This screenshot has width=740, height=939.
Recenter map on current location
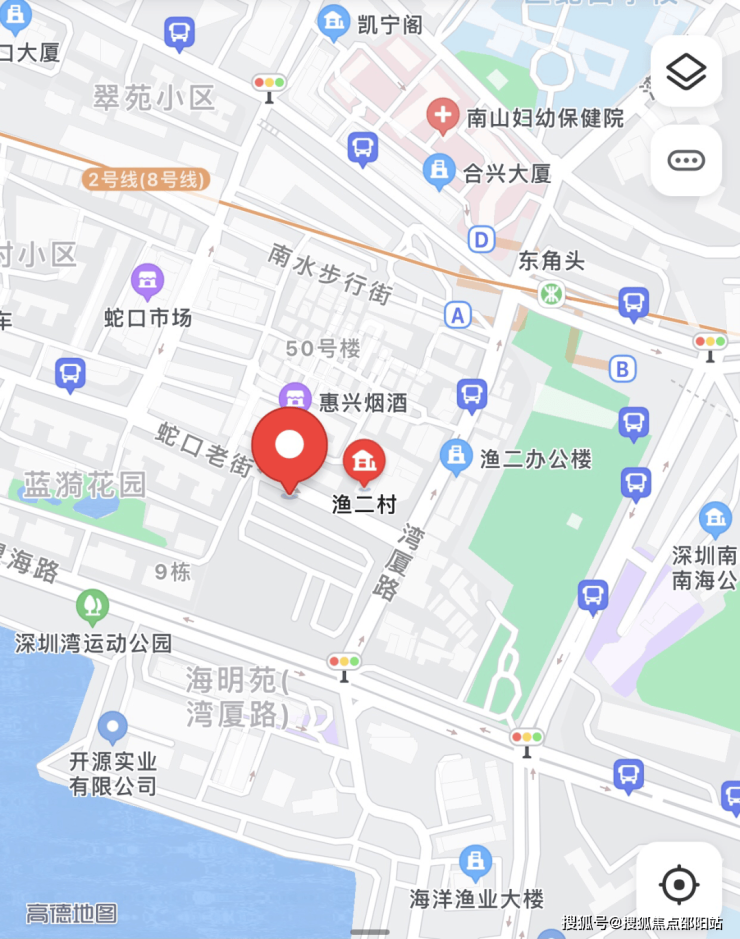coord(679,884)
